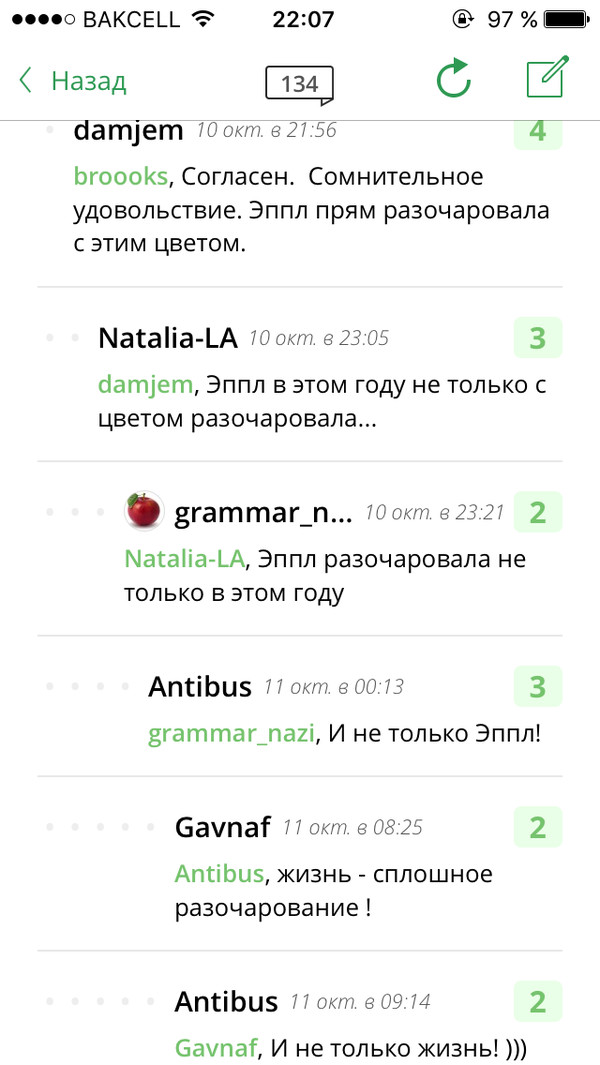Tap the rating 3 on Natalia-LA's comment
The image size is (600, 1065).
pyautogui.click(x=538, y=338)
